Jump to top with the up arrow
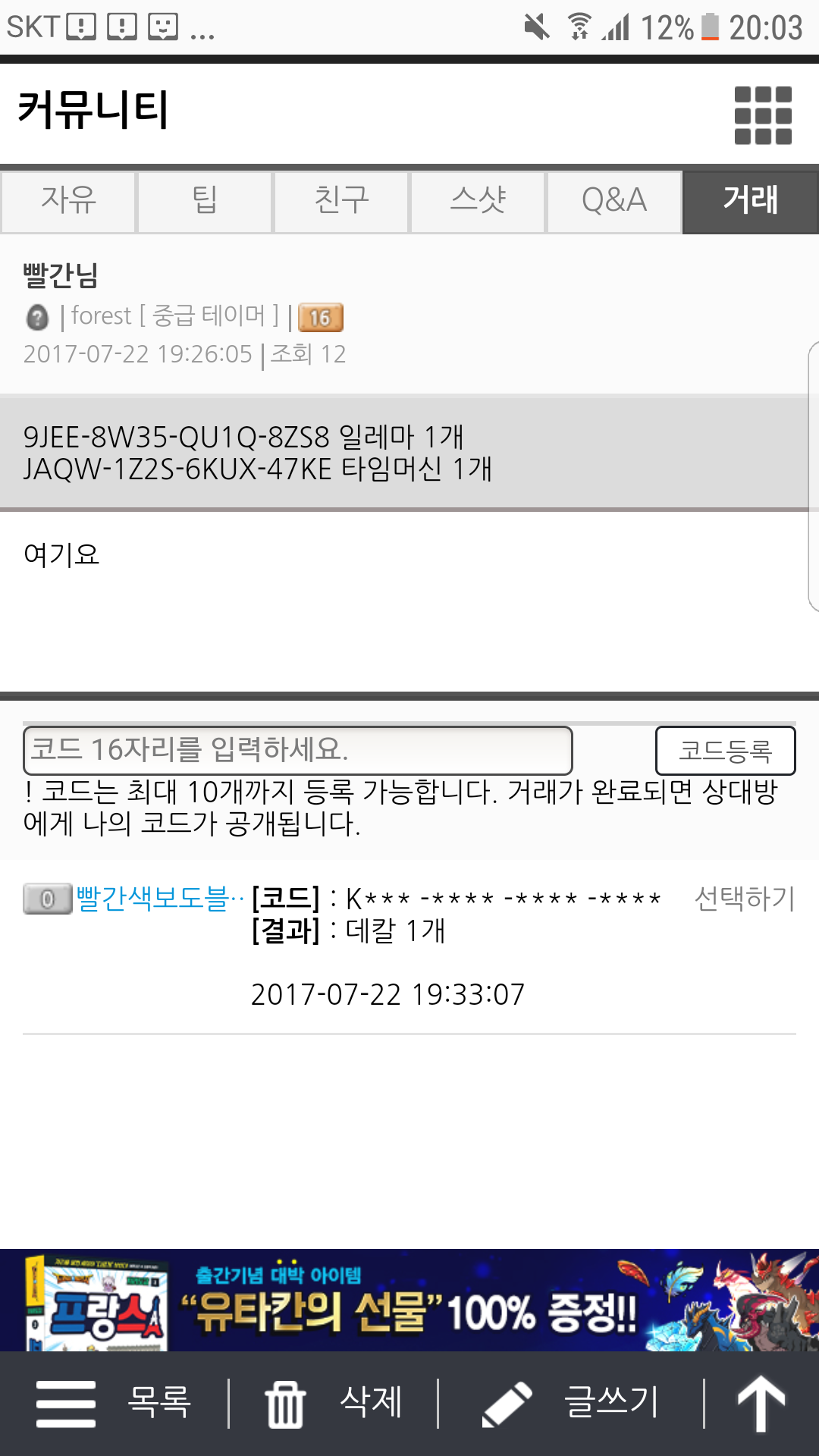Screen dimensions: 819x1456 pos(761,1403)
